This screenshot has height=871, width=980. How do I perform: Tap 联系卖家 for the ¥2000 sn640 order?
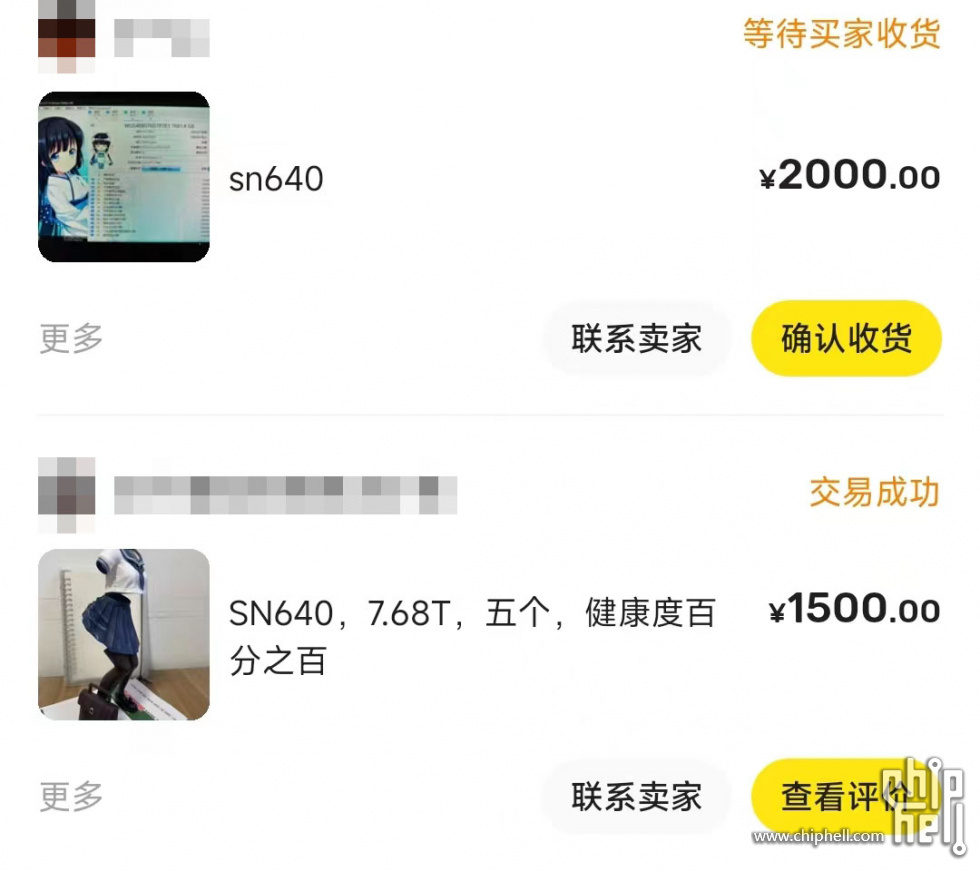tap(637, 338)
